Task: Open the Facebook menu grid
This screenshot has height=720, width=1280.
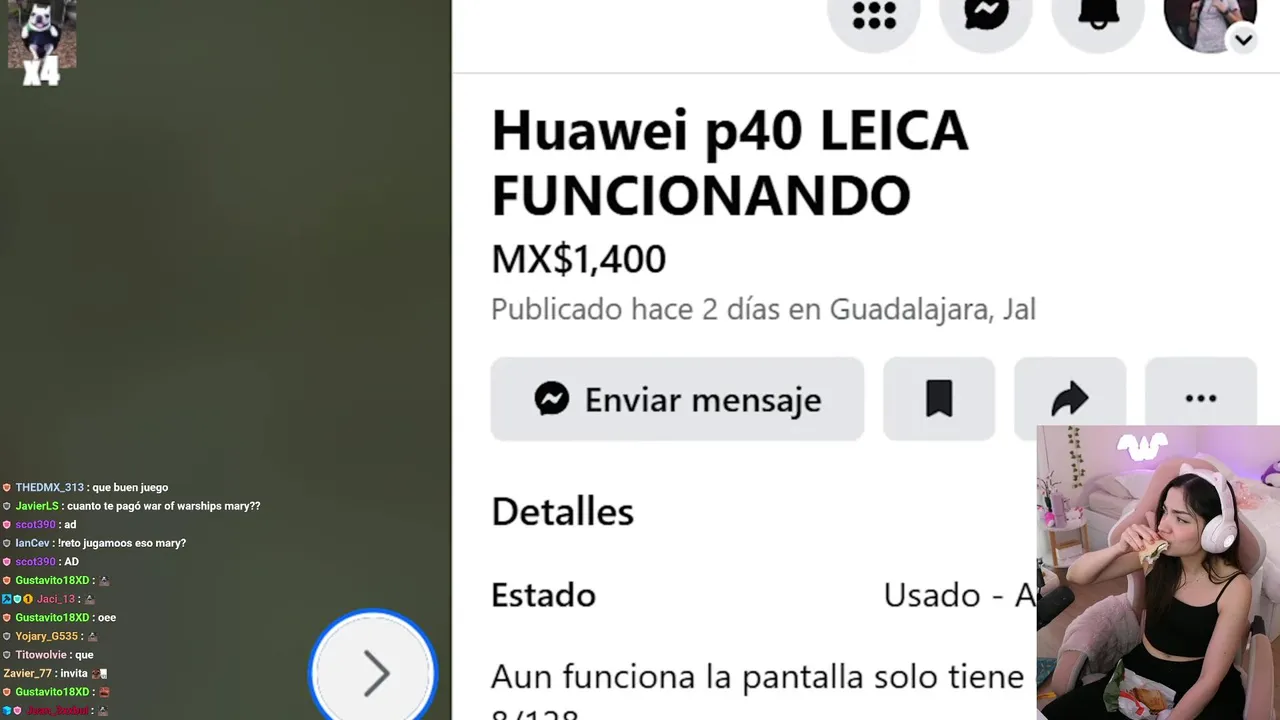Action: pyautogui.click(x=874, y=16)
